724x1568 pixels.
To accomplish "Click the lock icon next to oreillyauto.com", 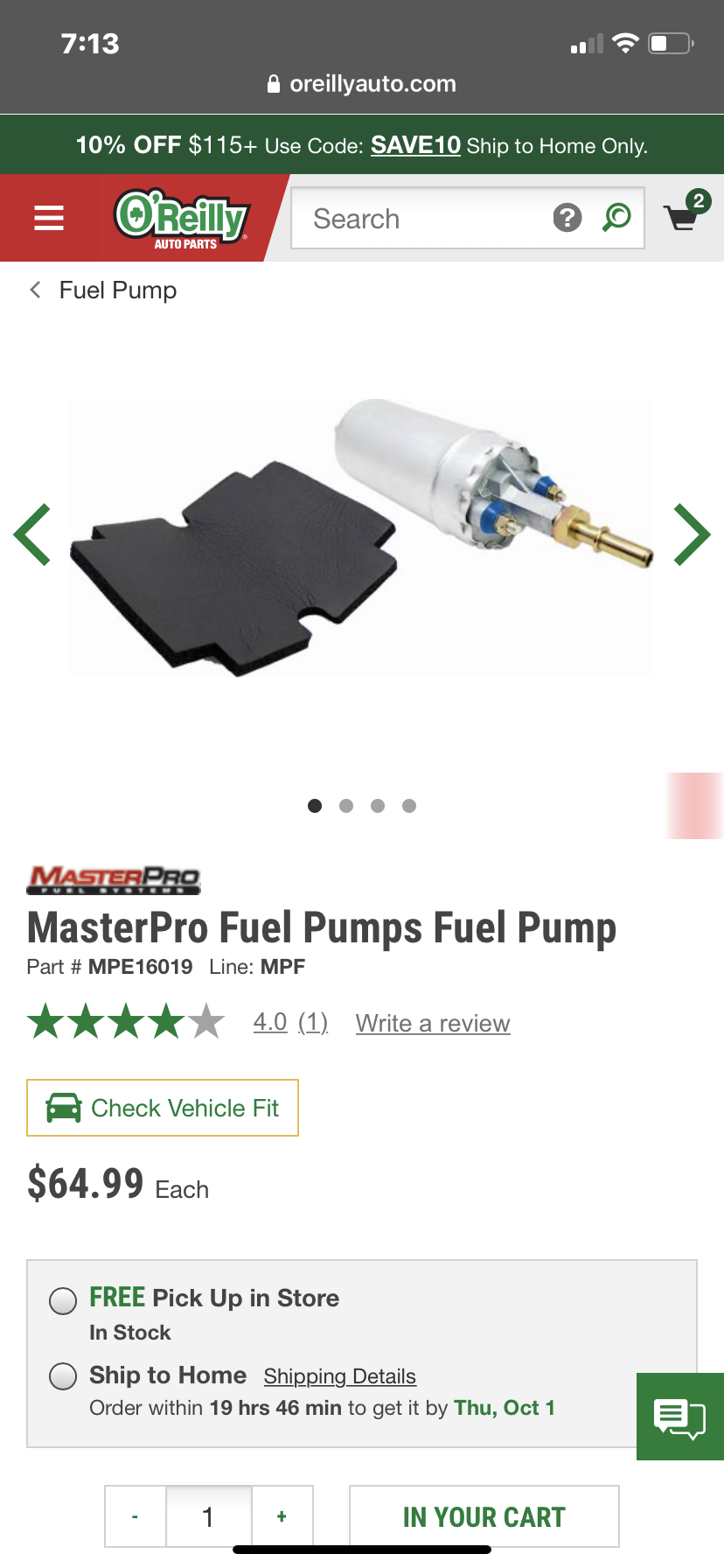I will tap(273, 83).
